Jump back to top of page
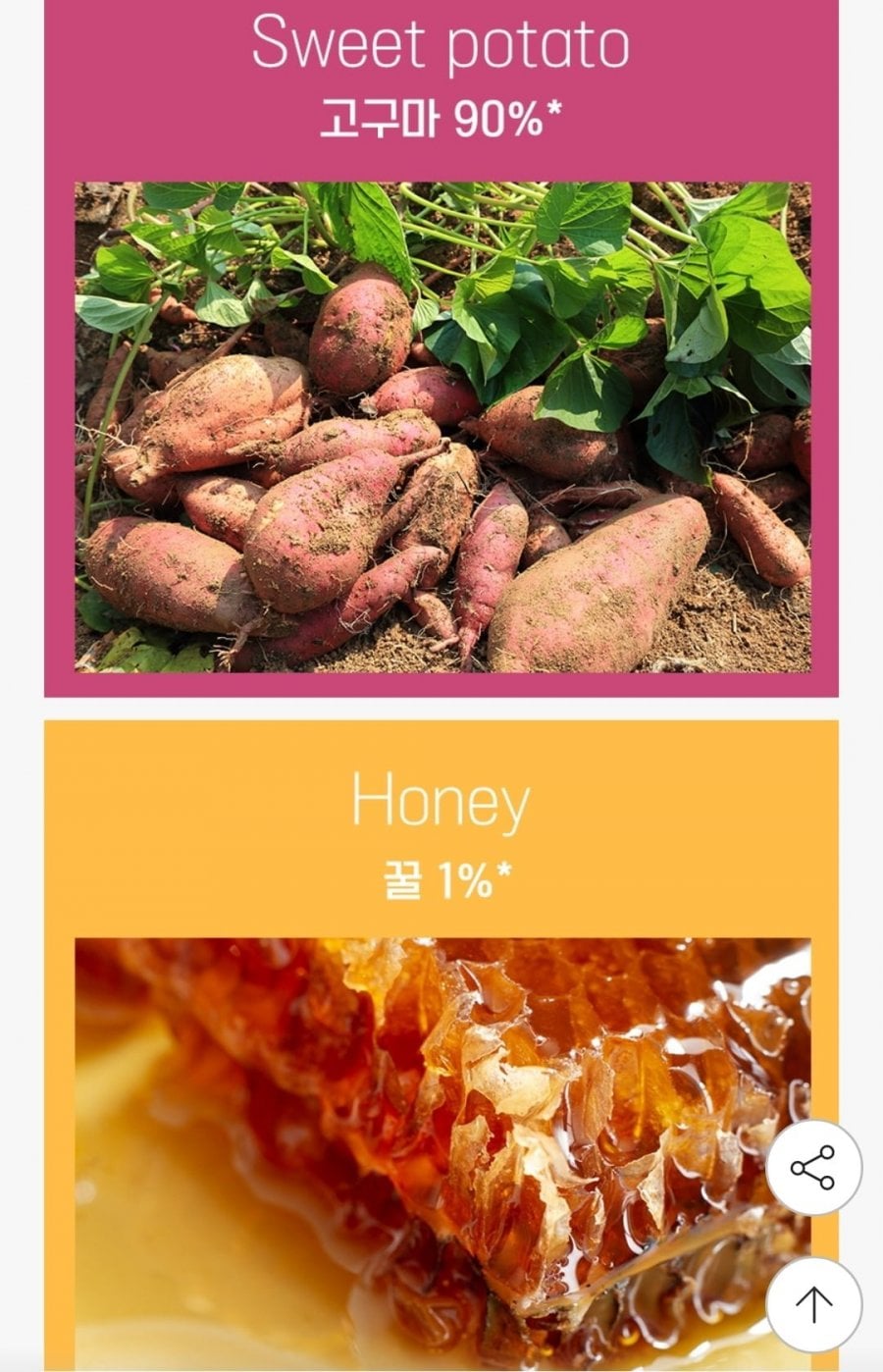The width and height of the screenshot is (883, 1372). (812, 1303)
